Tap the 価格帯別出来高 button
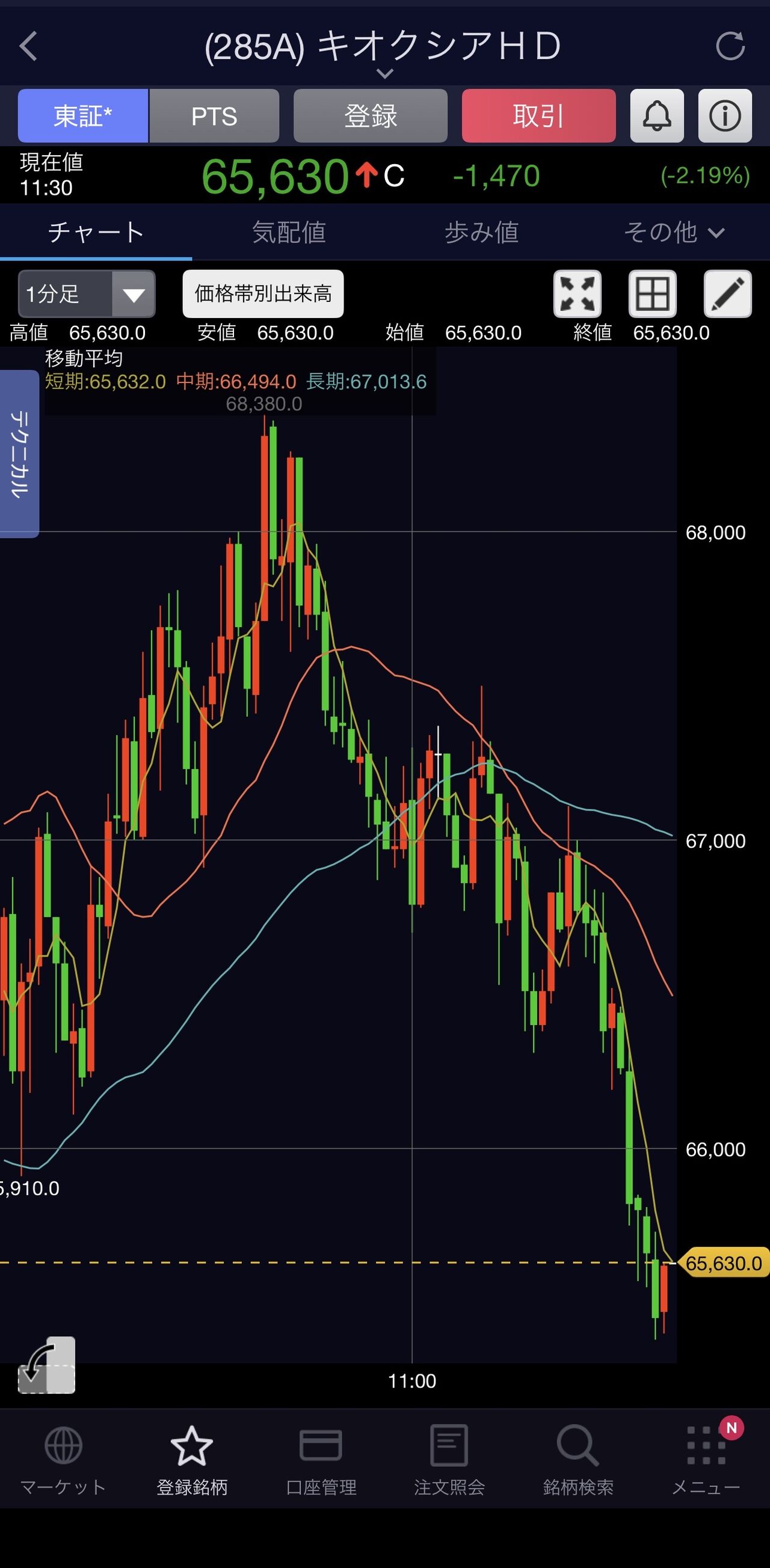This screenshot has height=1568, width=770. tap(263, 294)
